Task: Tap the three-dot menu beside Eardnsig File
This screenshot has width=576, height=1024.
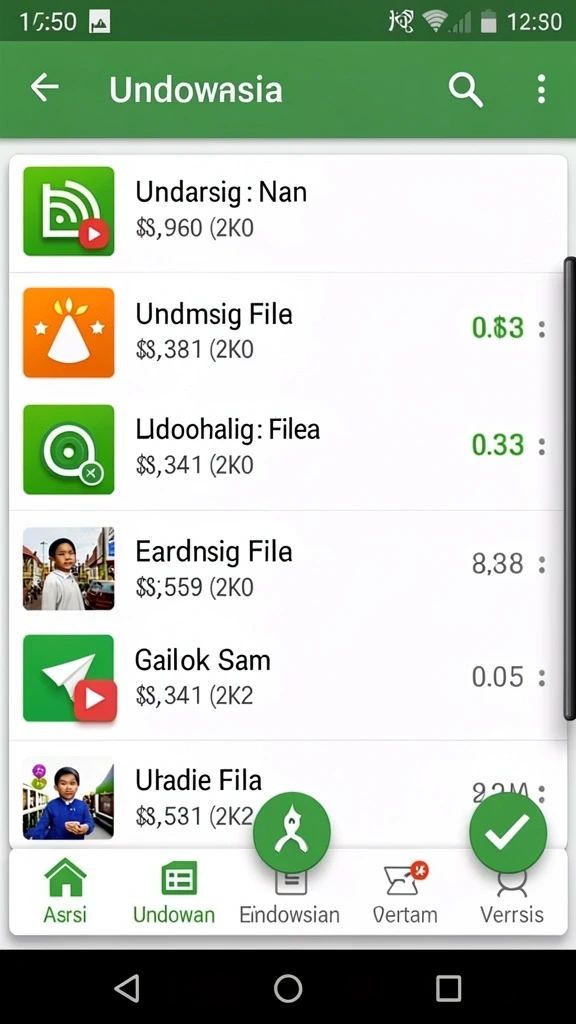Action: point(541,564)
